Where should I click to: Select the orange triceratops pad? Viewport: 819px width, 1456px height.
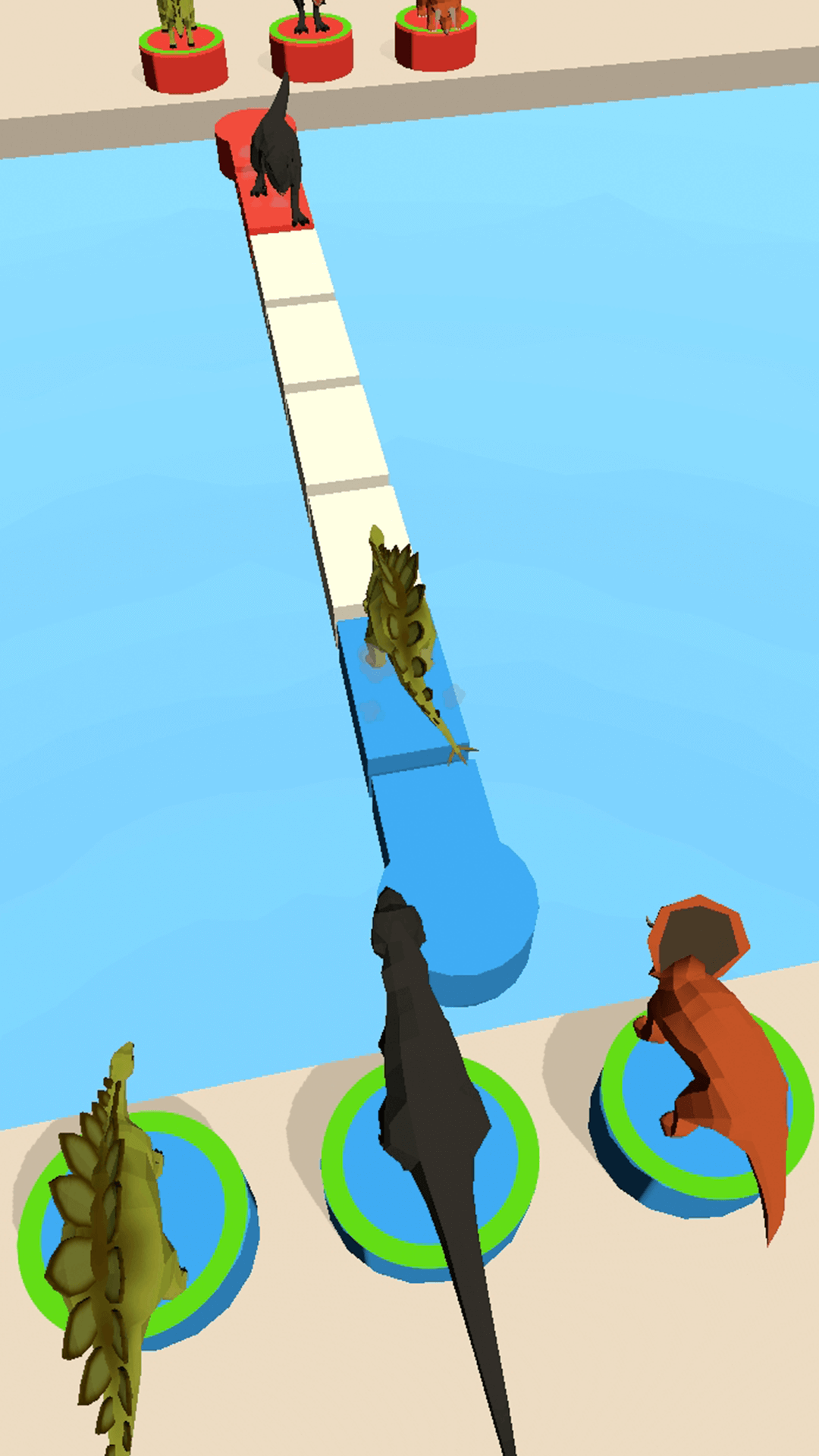point(701,1107)
